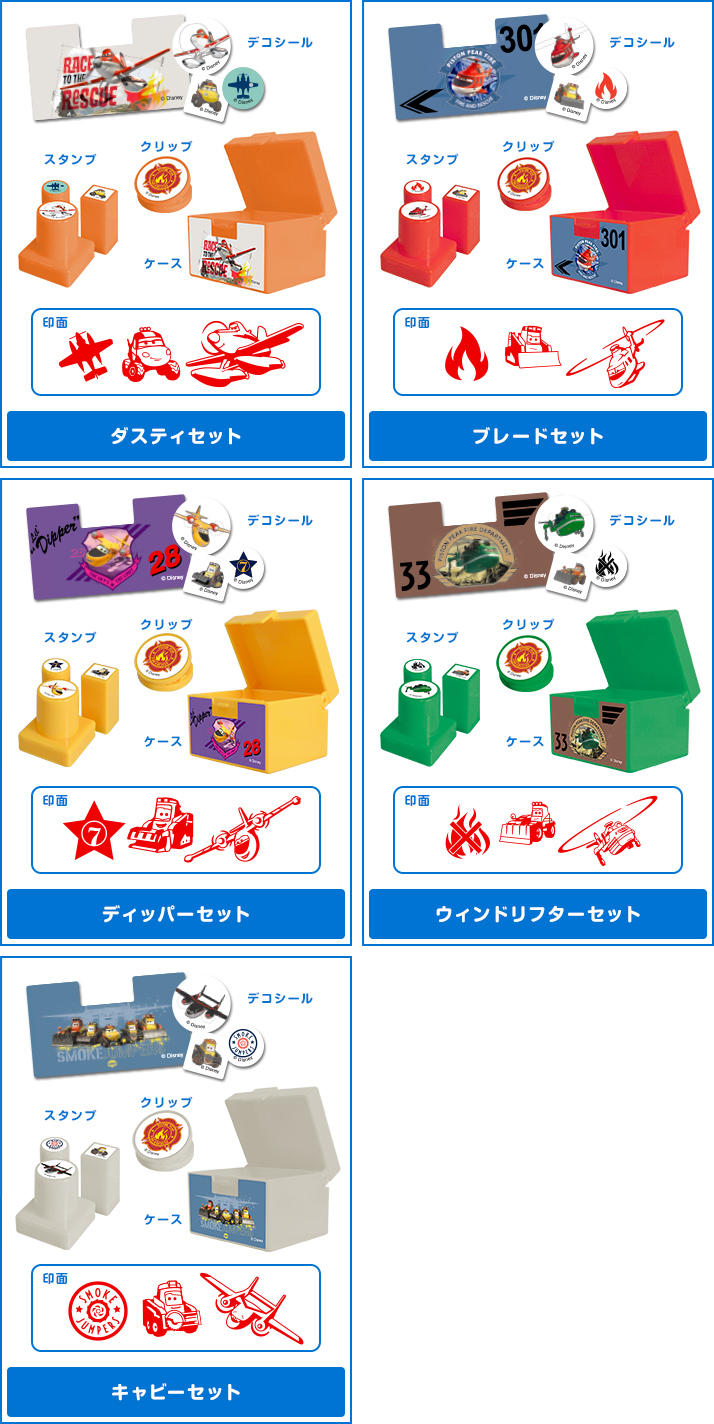Viewport: 714px width, 1424px height.
Task: Choose the ブレードセット button
Action: point(538,436)
